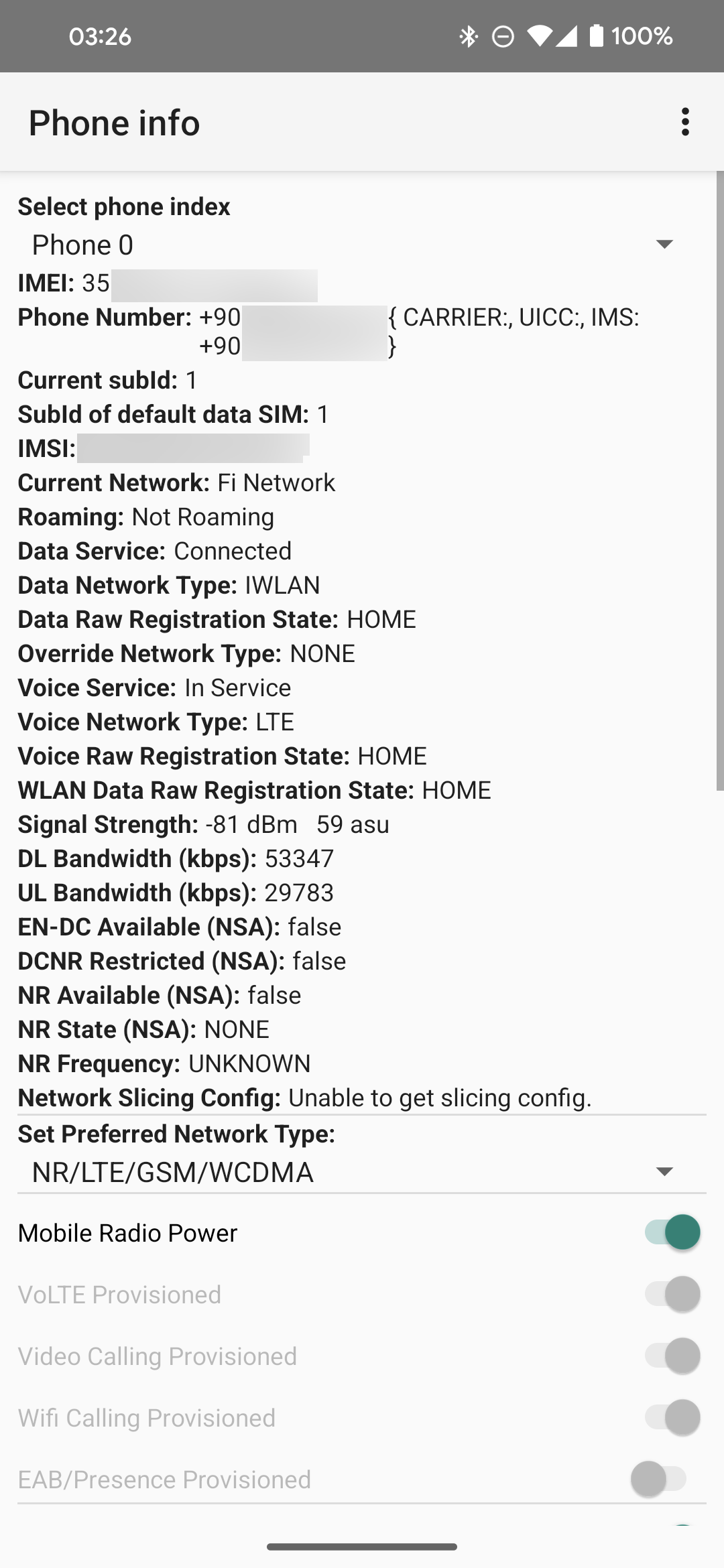The image size is (724, 1568).
Task: Toggle the Video Calling Provisioned switch
Action: click(672, 1356)
